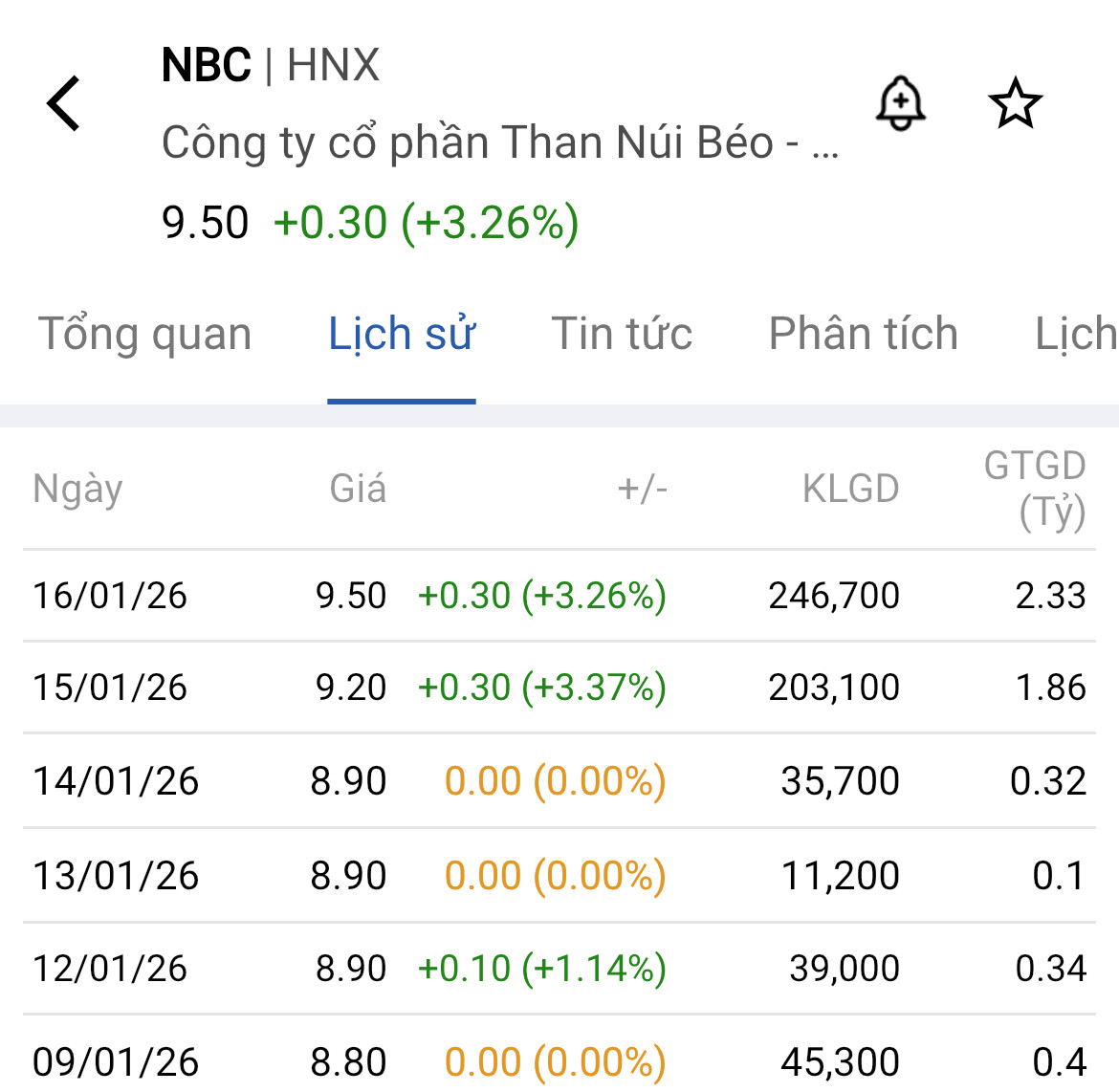Go back using the arrow
This screenshot has width=1119, height=1092.
coord(64,103)
